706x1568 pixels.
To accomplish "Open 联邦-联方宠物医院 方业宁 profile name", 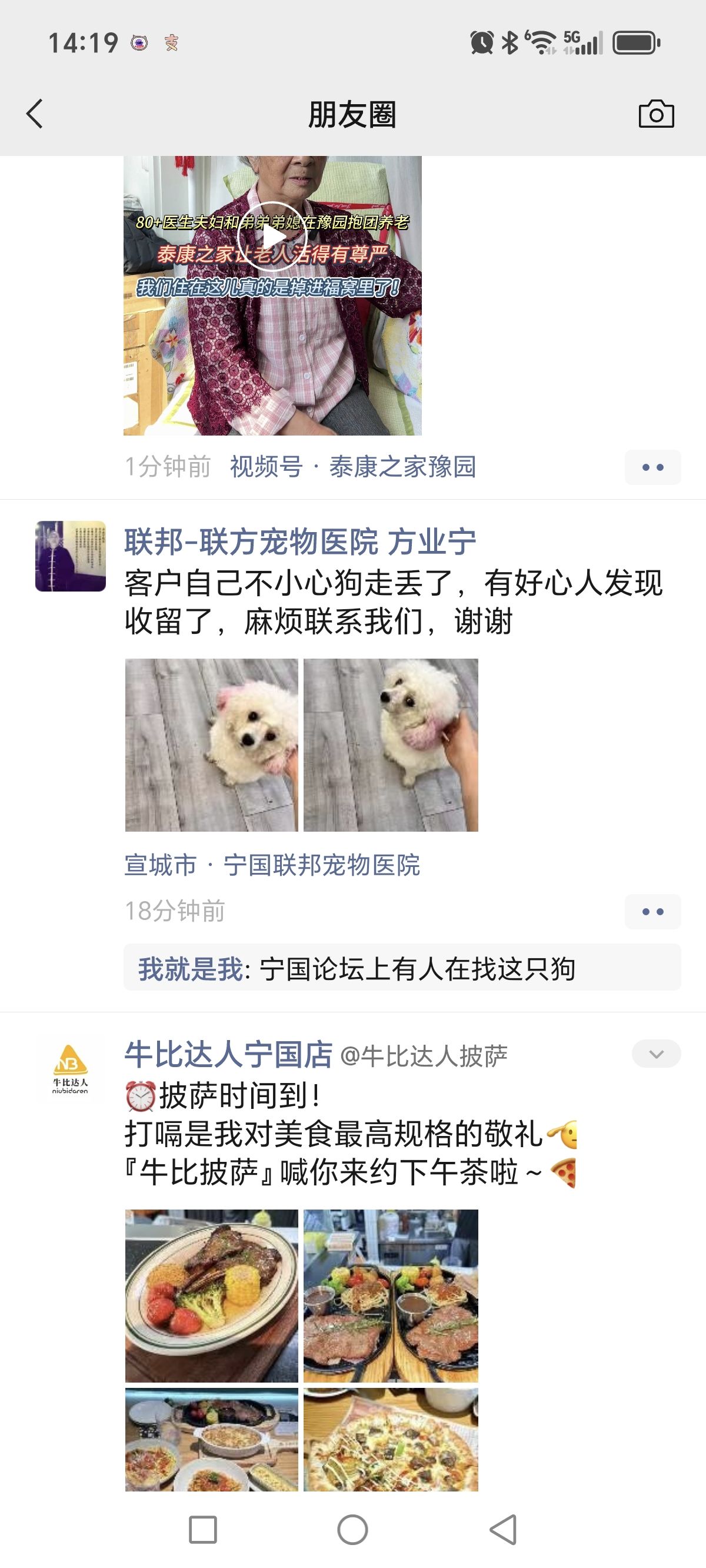I will coord(300,541).
